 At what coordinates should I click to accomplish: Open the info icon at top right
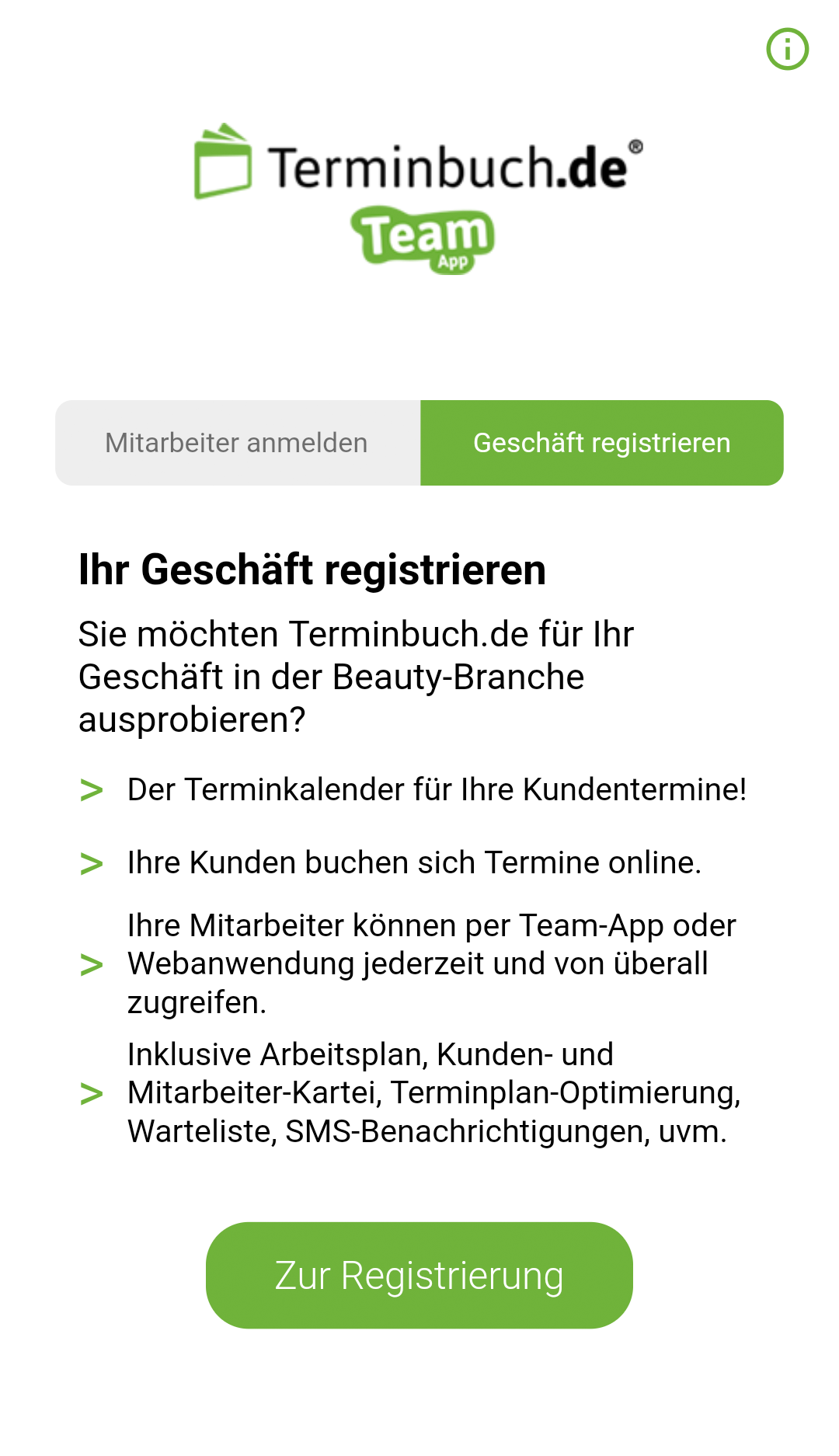click(787, 49)
